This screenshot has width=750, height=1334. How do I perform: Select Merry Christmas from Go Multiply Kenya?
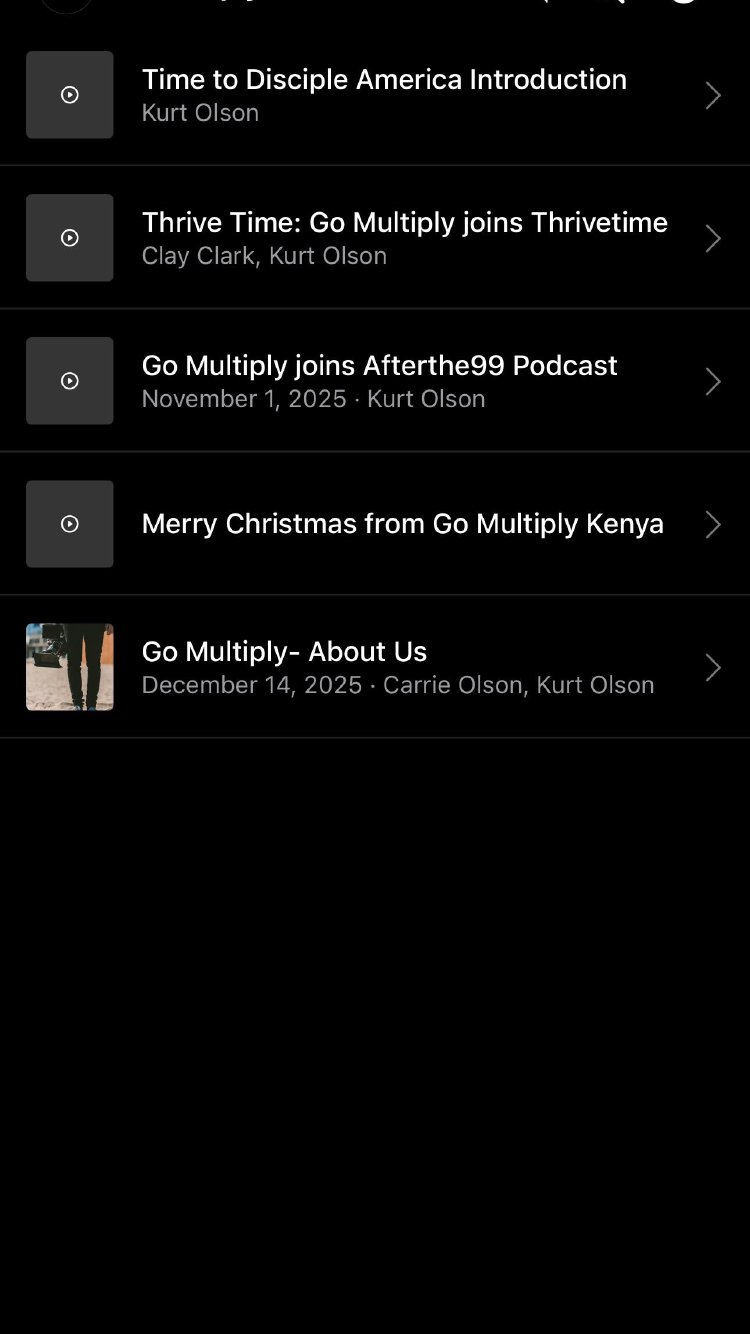[402, 524]
